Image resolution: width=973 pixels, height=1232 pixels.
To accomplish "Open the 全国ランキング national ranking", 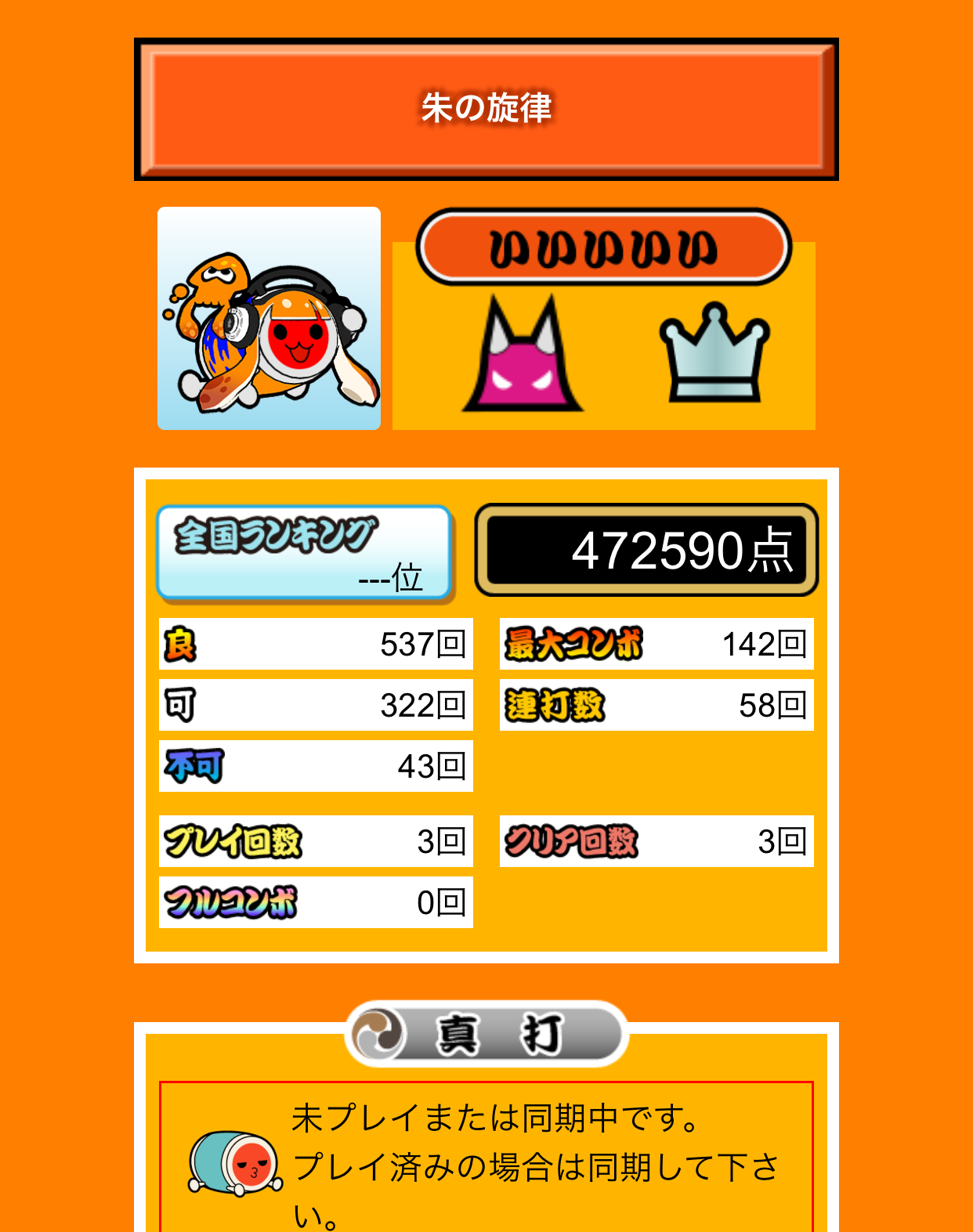I will (305, 553).
